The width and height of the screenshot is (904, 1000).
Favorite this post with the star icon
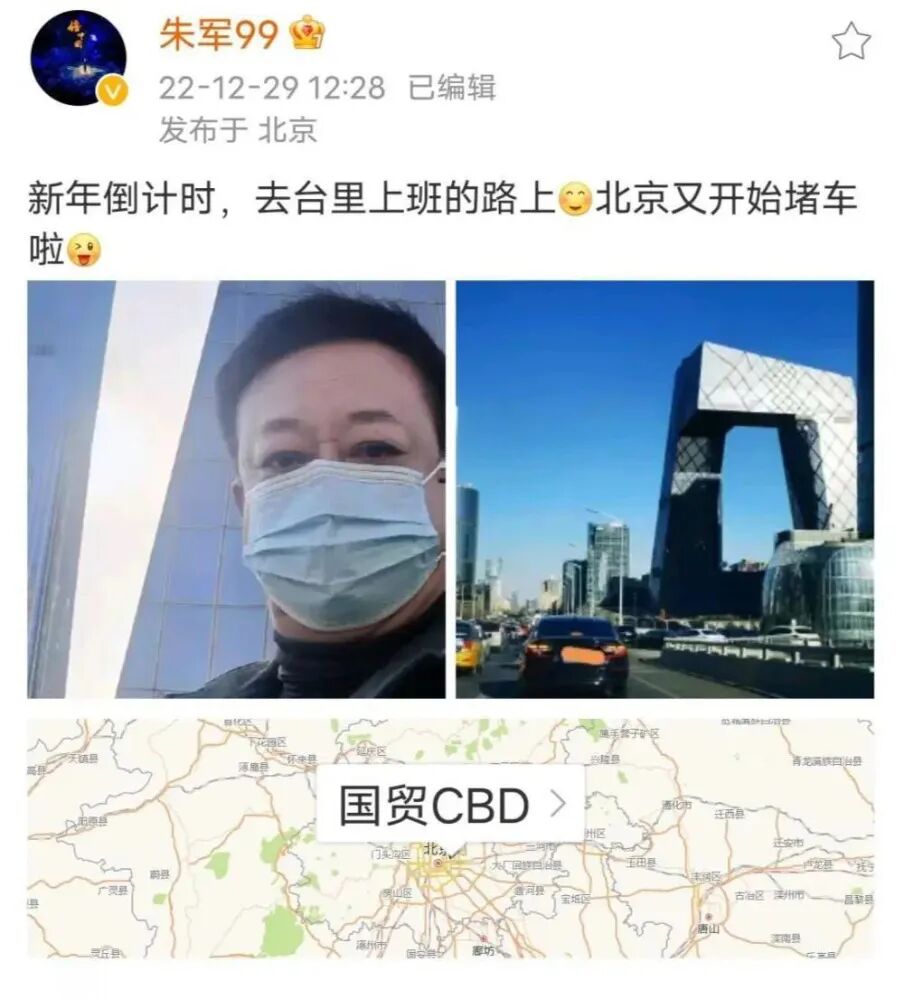pyautogui.click(x=851, y=42)
